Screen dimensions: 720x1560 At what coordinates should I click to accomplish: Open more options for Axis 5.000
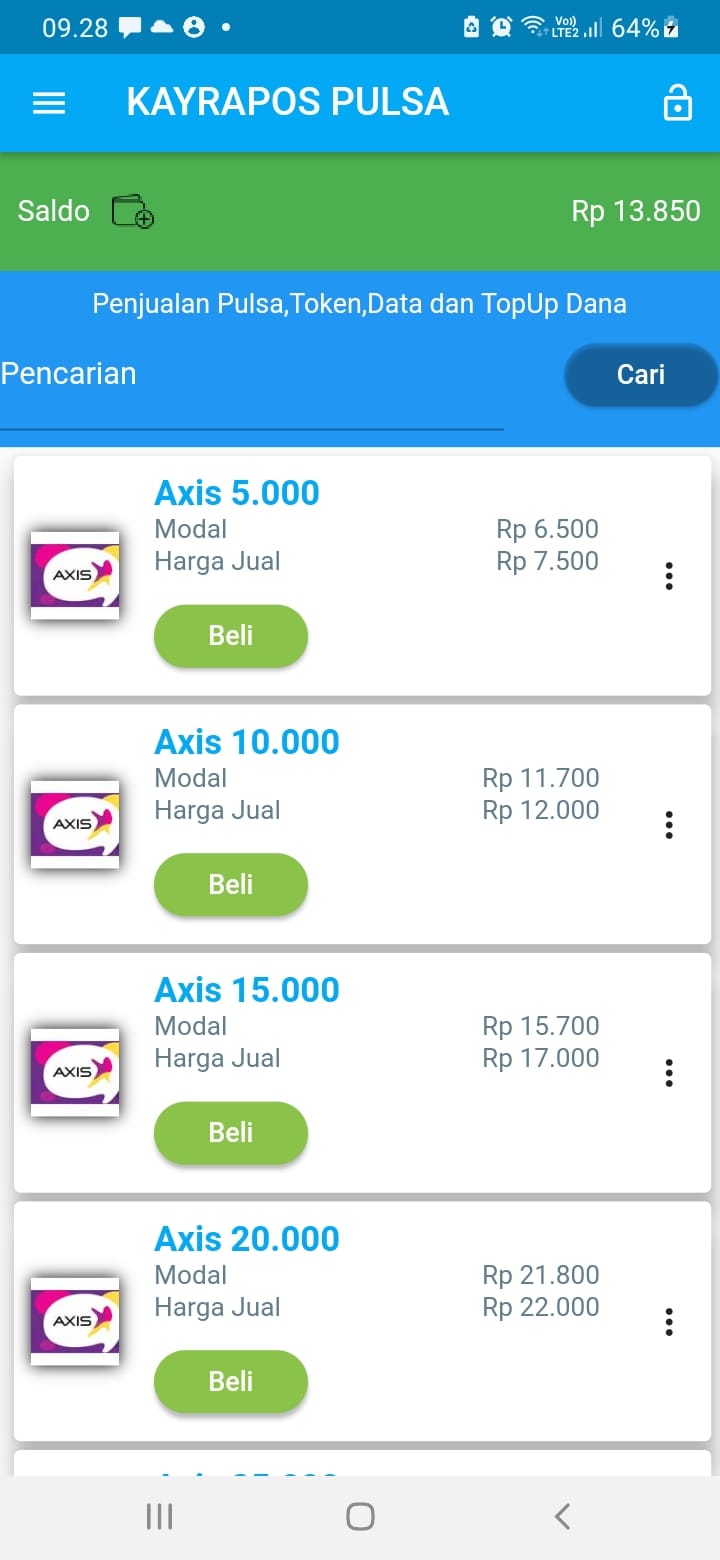(669, 576)
